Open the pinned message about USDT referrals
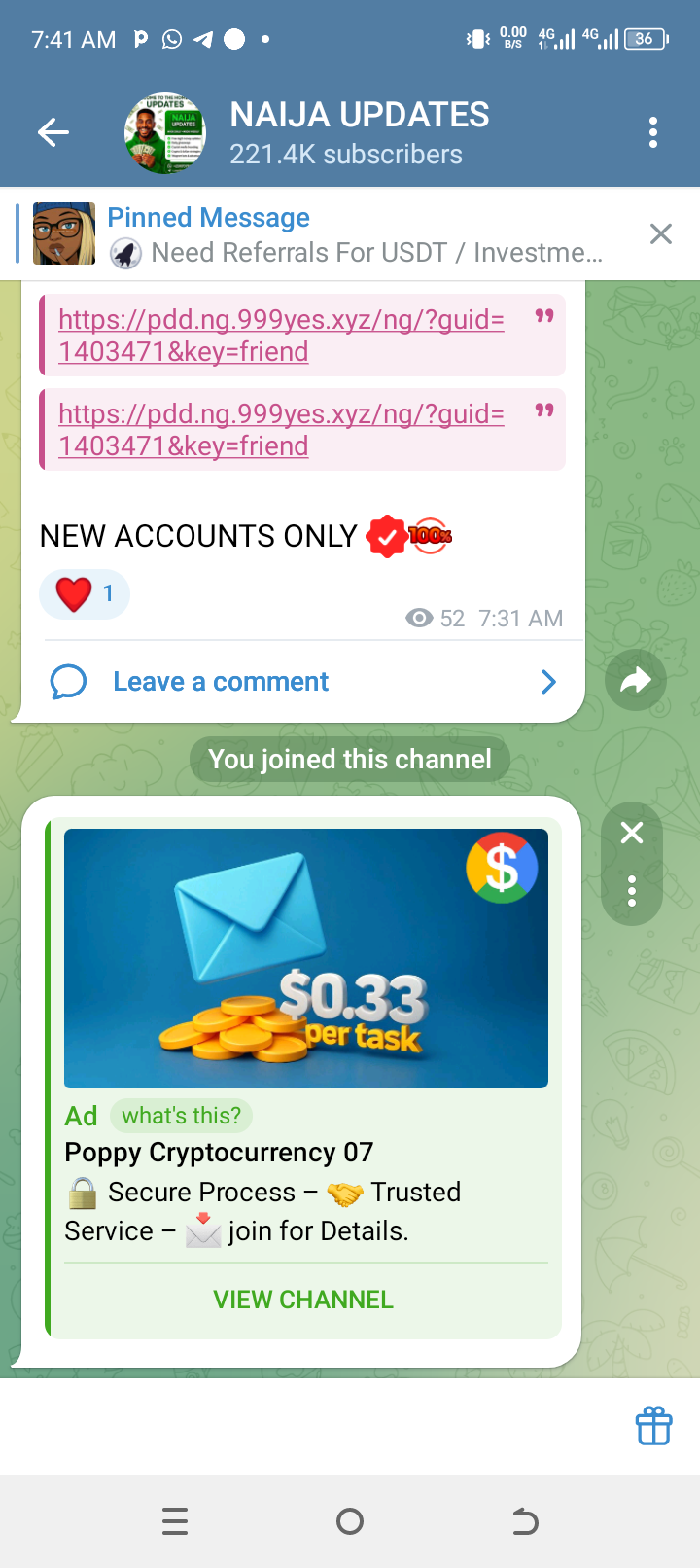Screen dimensions: 700x1568 pos(355,234)
